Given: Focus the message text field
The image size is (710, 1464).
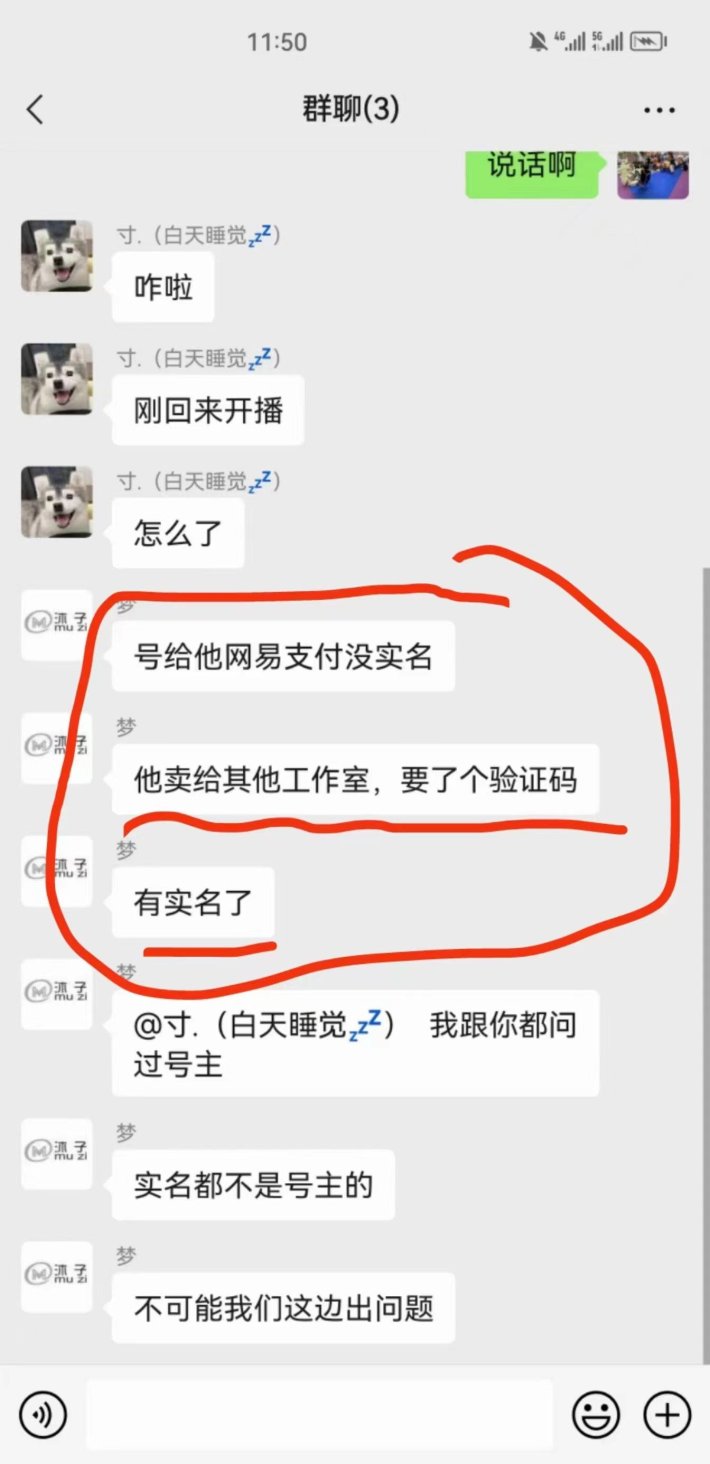Looking at the screenshot, I should click(319, 1414).
